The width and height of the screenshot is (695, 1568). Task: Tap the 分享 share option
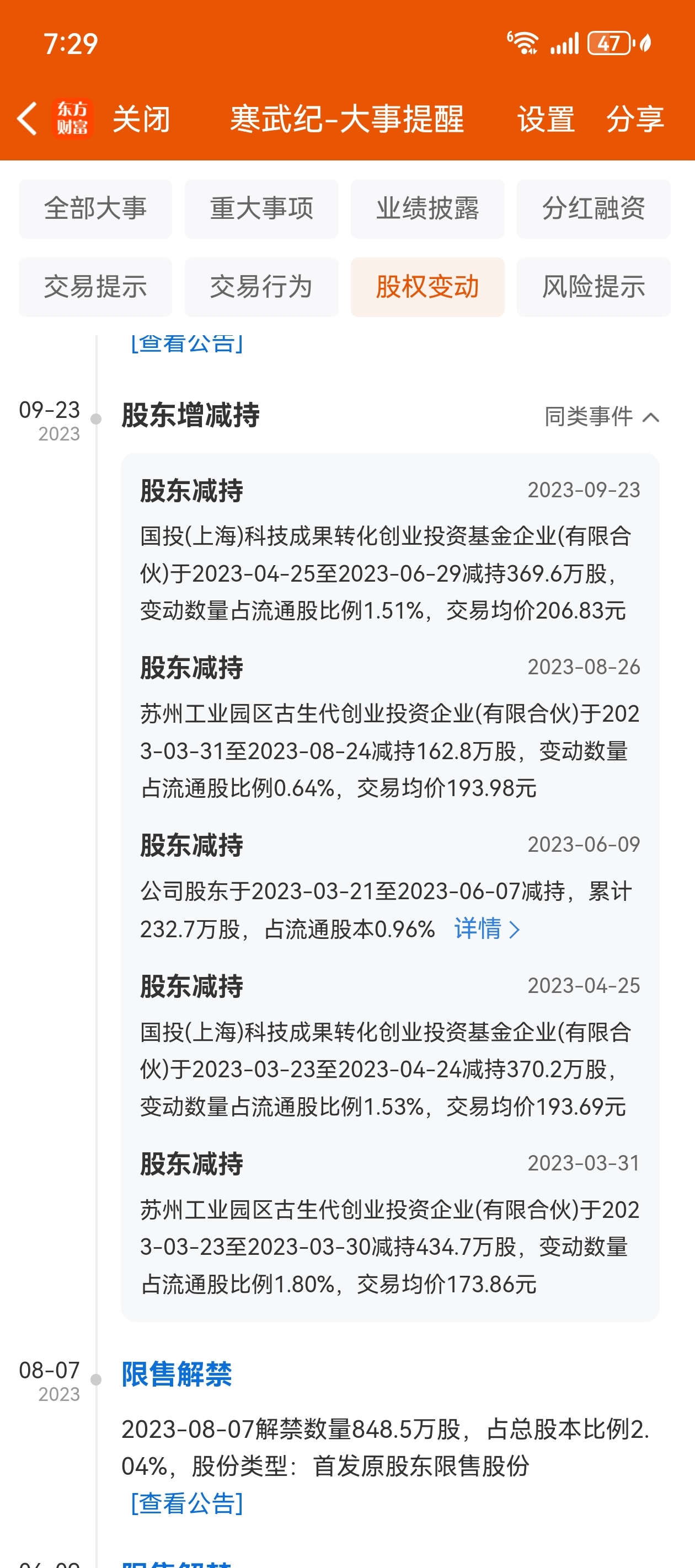coord(635,119)
